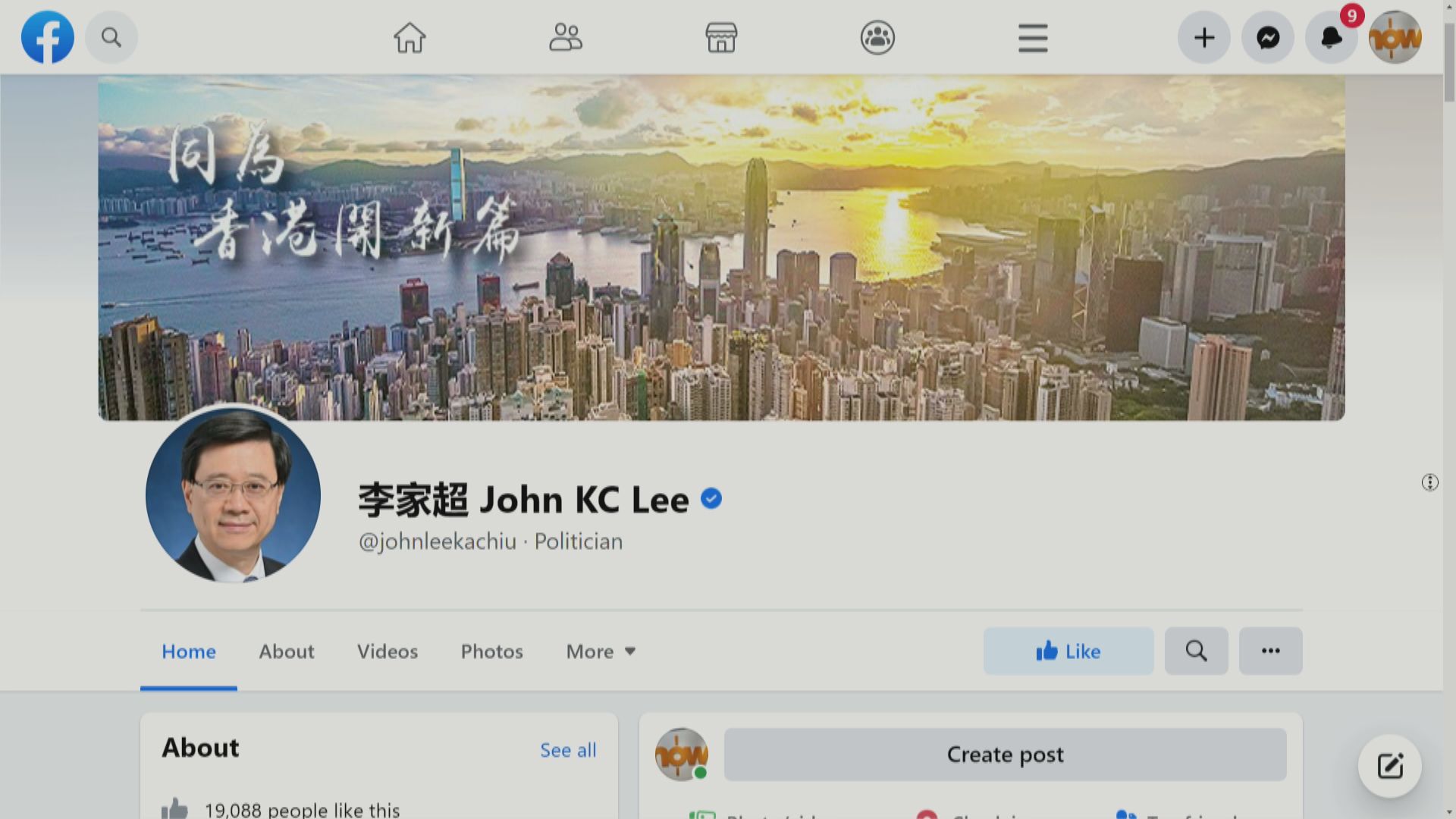
Task: Open the Friends icon in top bar
Action: point(566,37)
